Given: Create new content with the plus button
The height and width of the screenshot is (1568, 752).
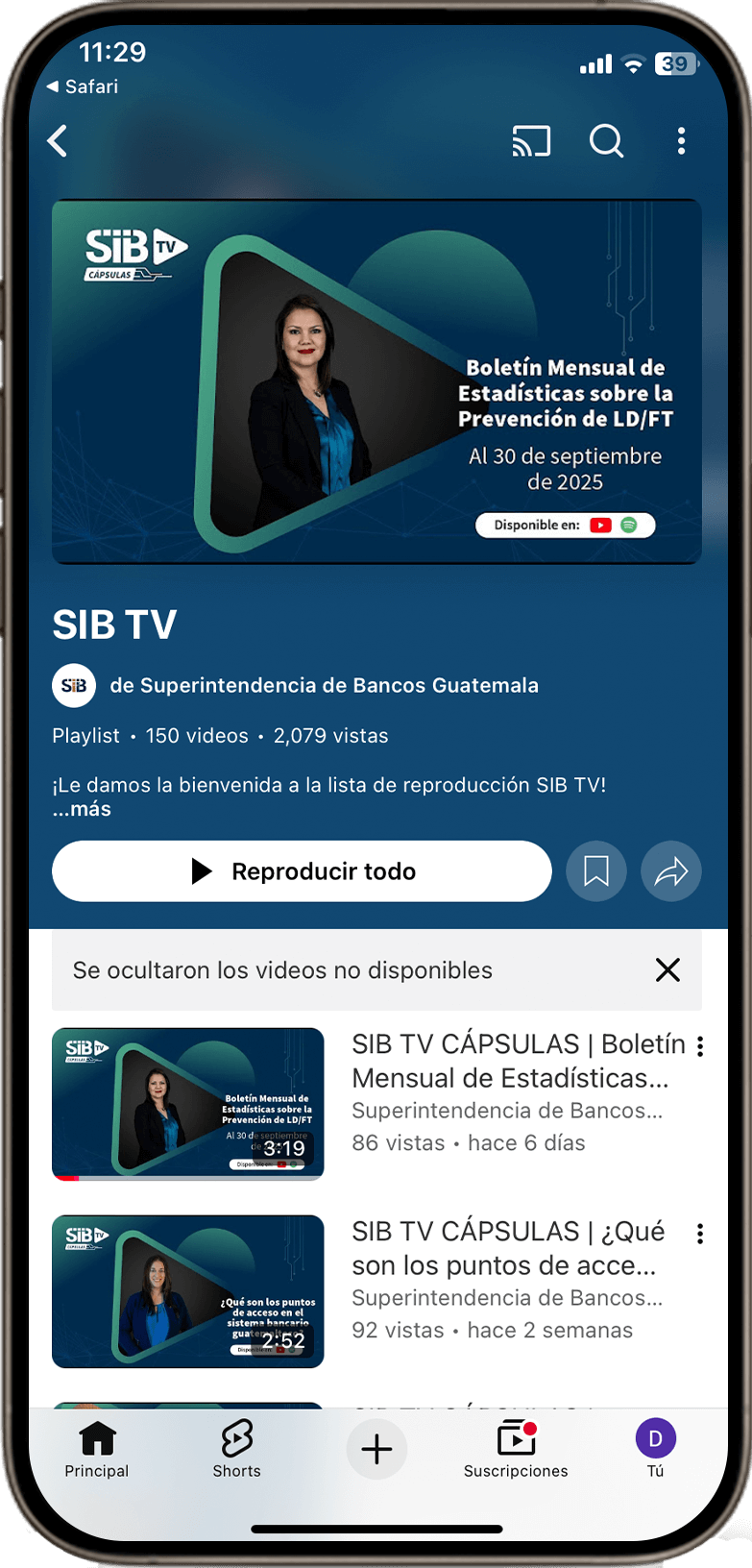Looking at the screenshot, I should tap(376, 1449).
